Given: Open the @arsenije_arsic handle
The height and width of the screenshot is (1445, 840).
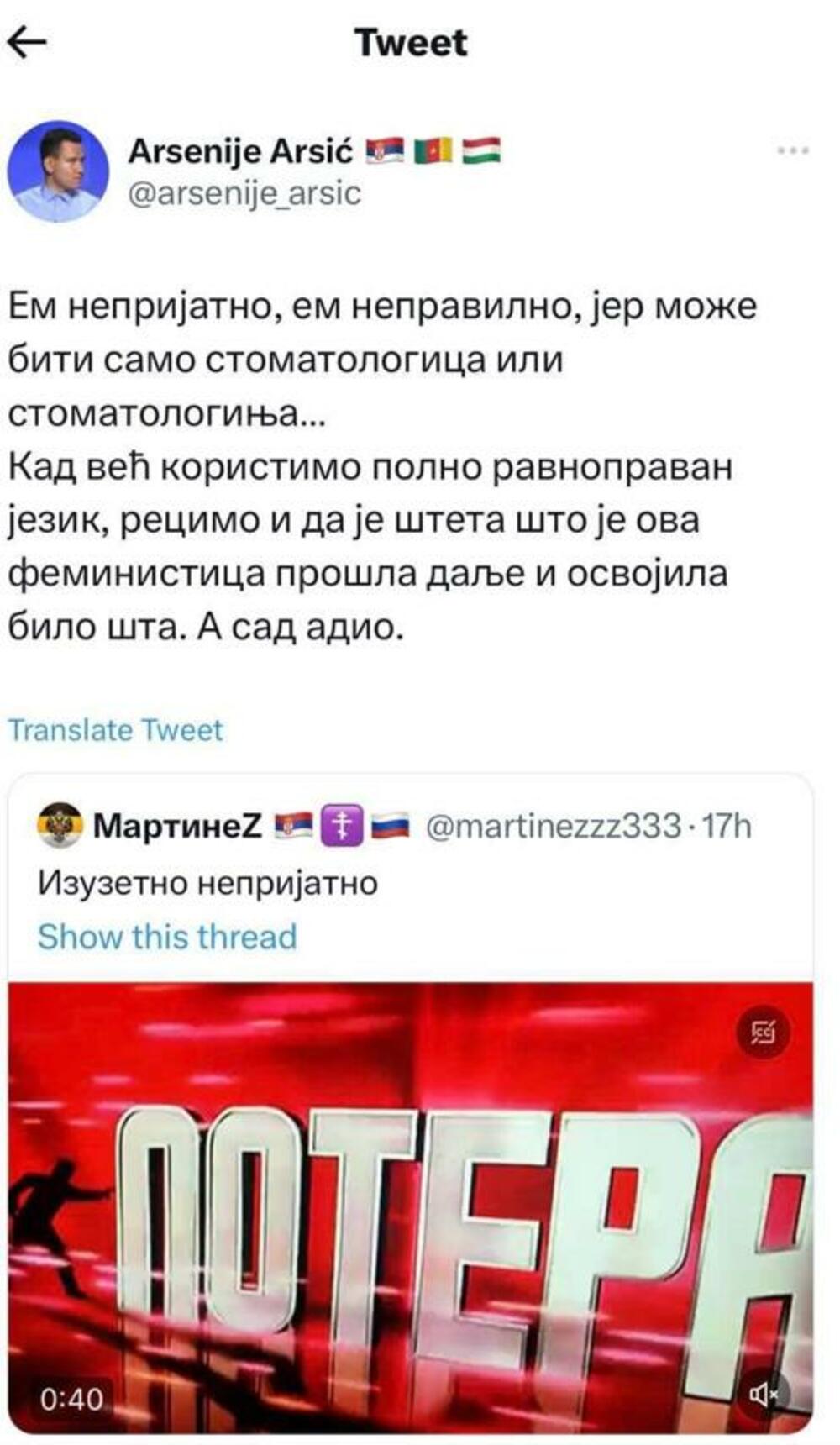Looking at the screenshot, I should pyautogui.click(x=244, y=193).
